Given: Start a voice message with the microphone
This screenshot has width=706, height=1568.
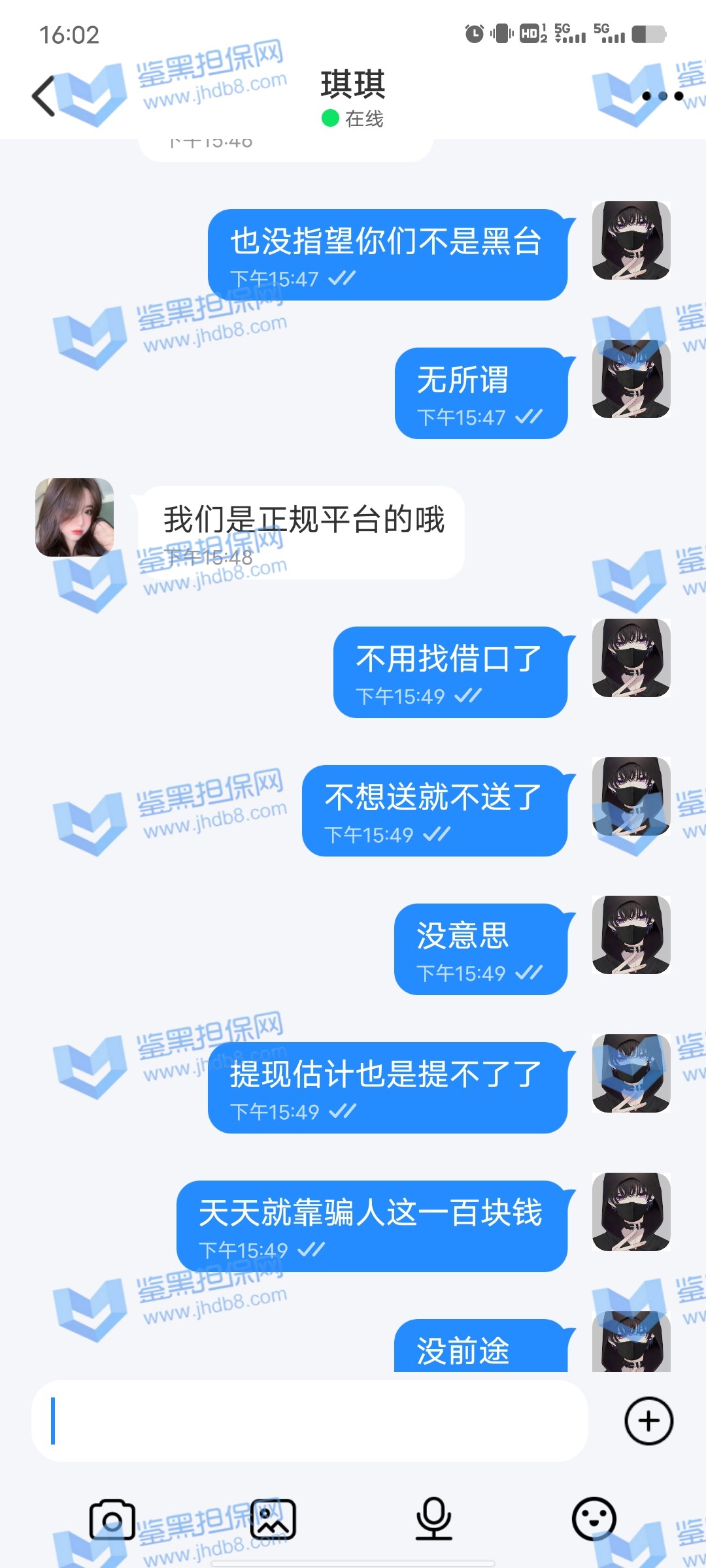Looking at the screenshot, I should (433, 1520).
